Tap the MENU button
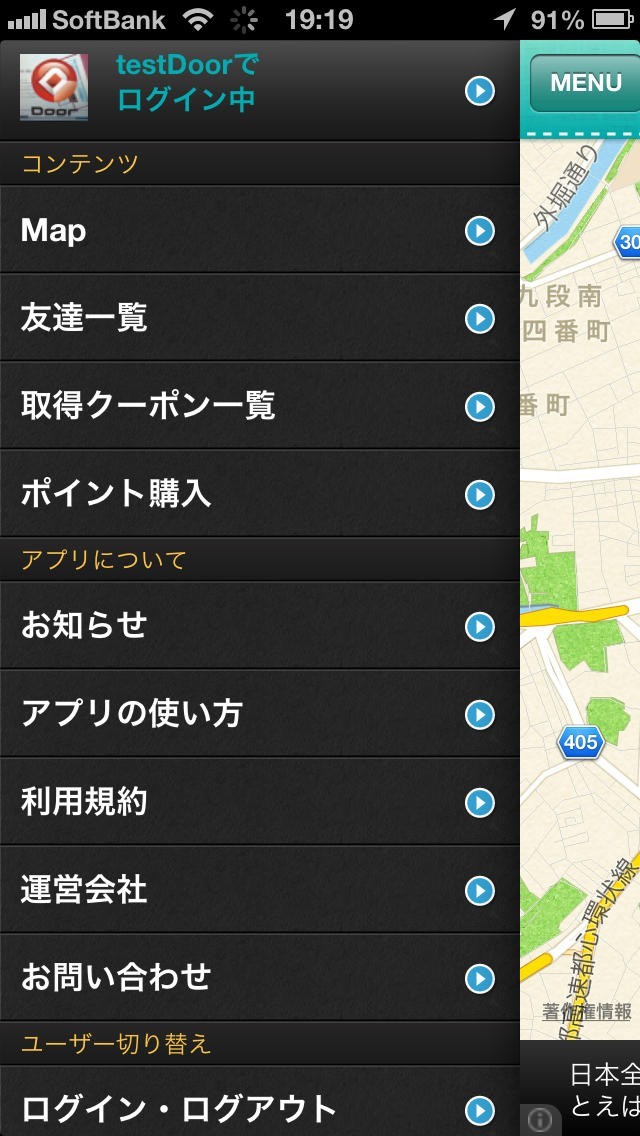 (x=585, y=83)
